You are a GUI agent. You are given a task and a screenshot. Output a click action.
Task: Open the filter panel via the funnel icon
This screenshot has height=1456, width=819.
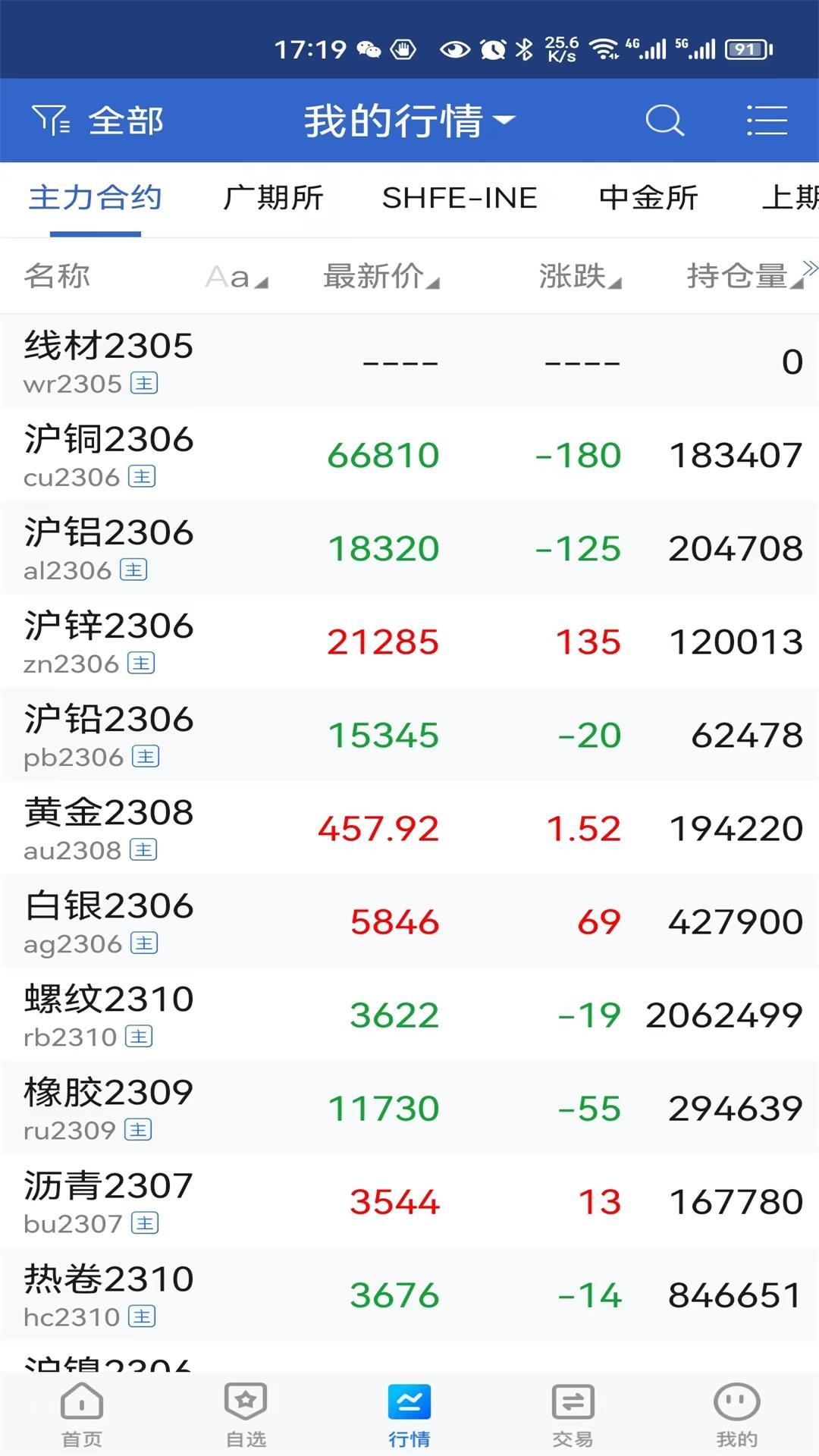50,119
